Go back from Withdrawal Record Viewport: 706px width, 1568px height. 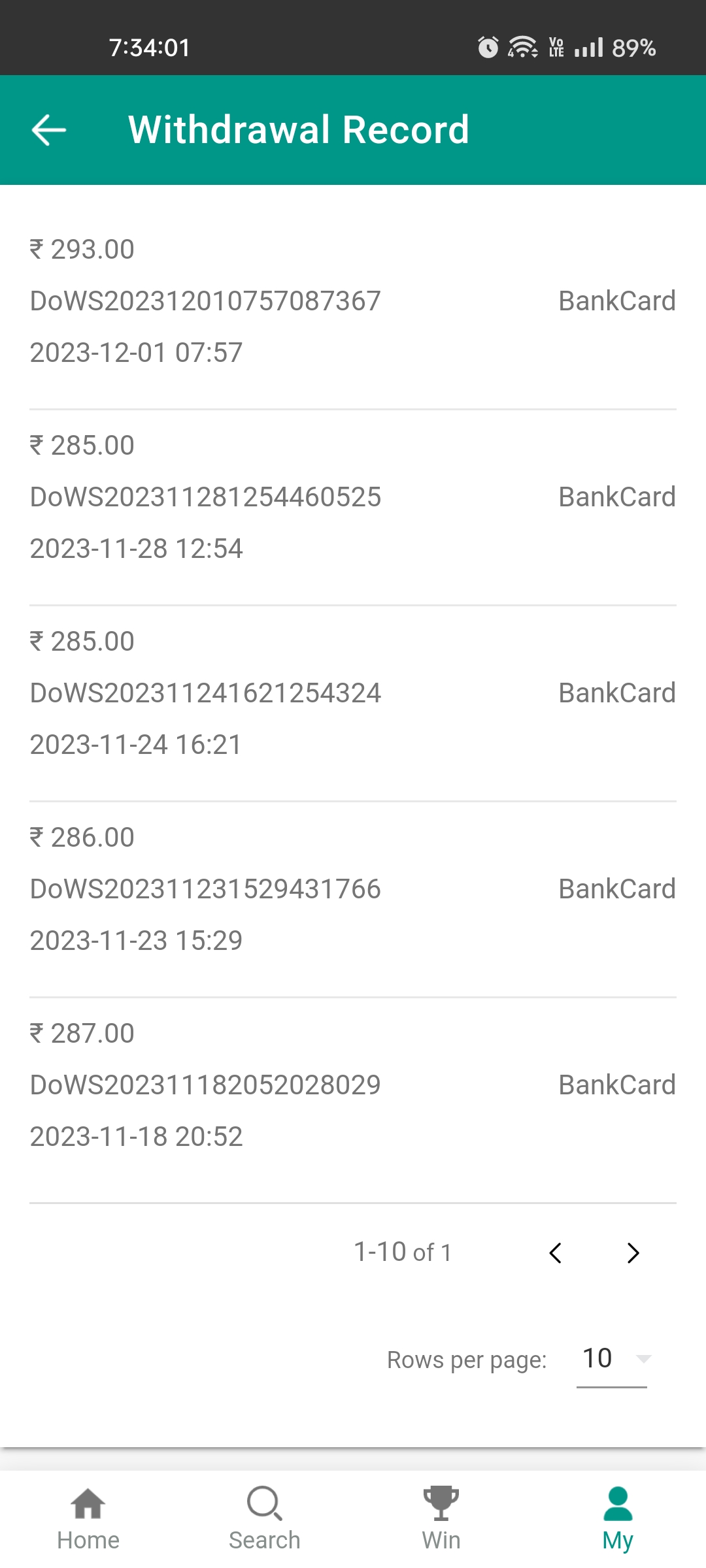49,129
